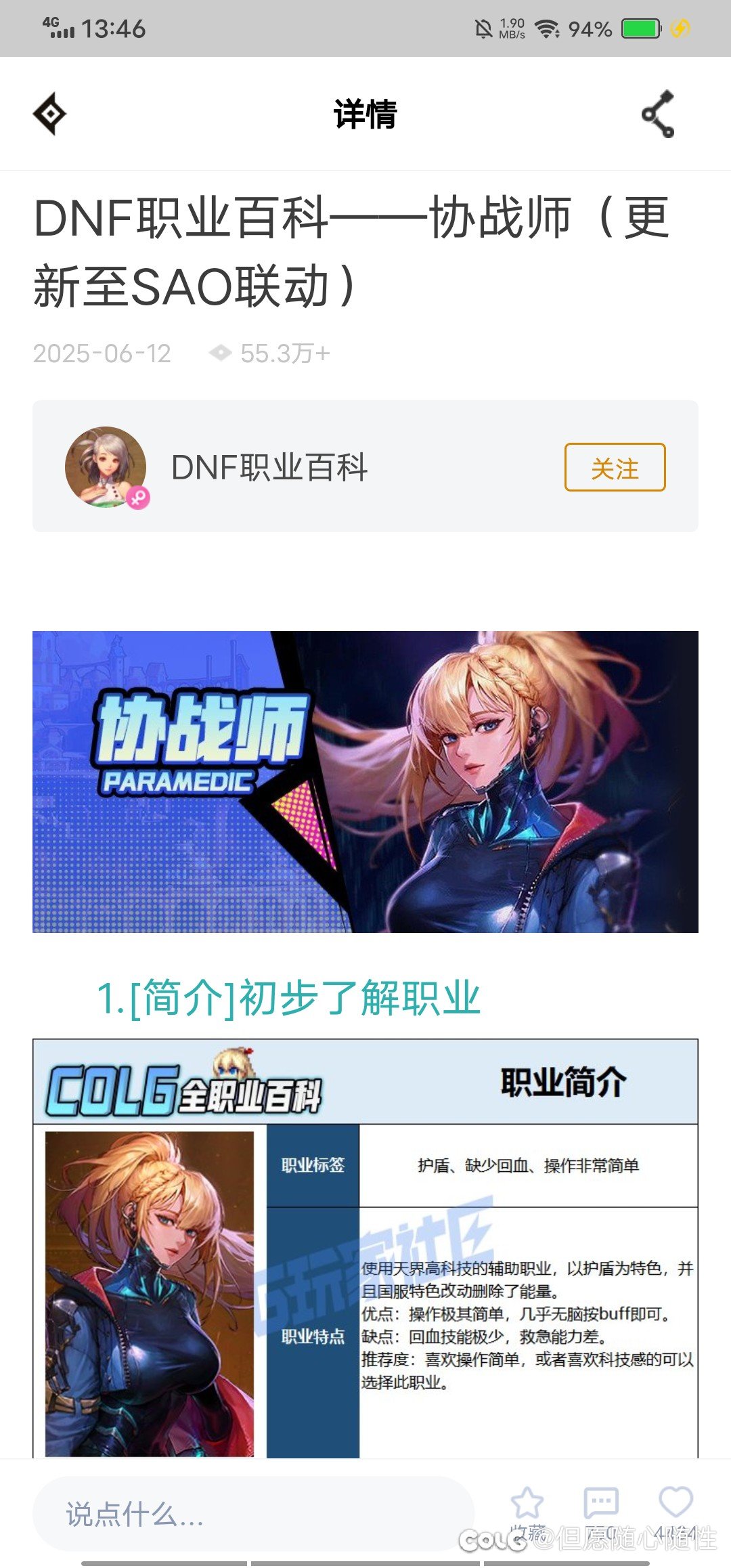Like the article with the heart icon
Screen dimensions: 731x1568
tap(675, 1502)
